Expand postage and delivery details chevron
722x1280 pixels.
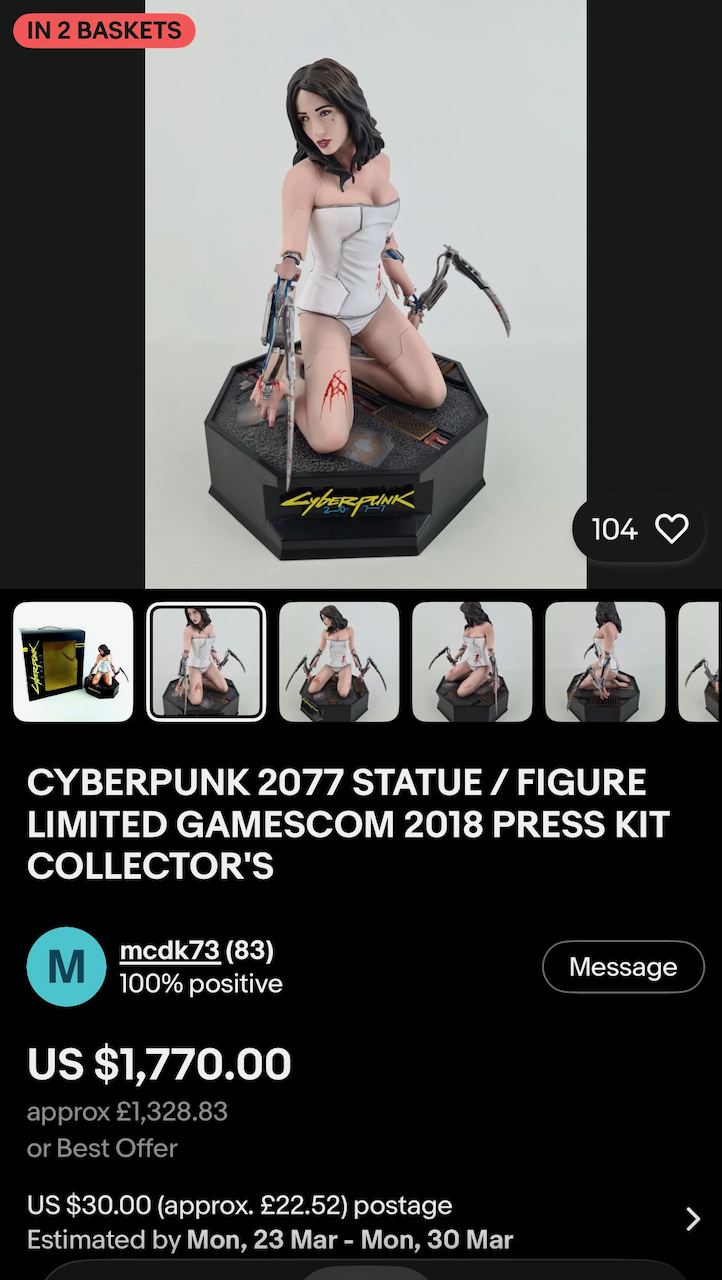(692, 1219)
